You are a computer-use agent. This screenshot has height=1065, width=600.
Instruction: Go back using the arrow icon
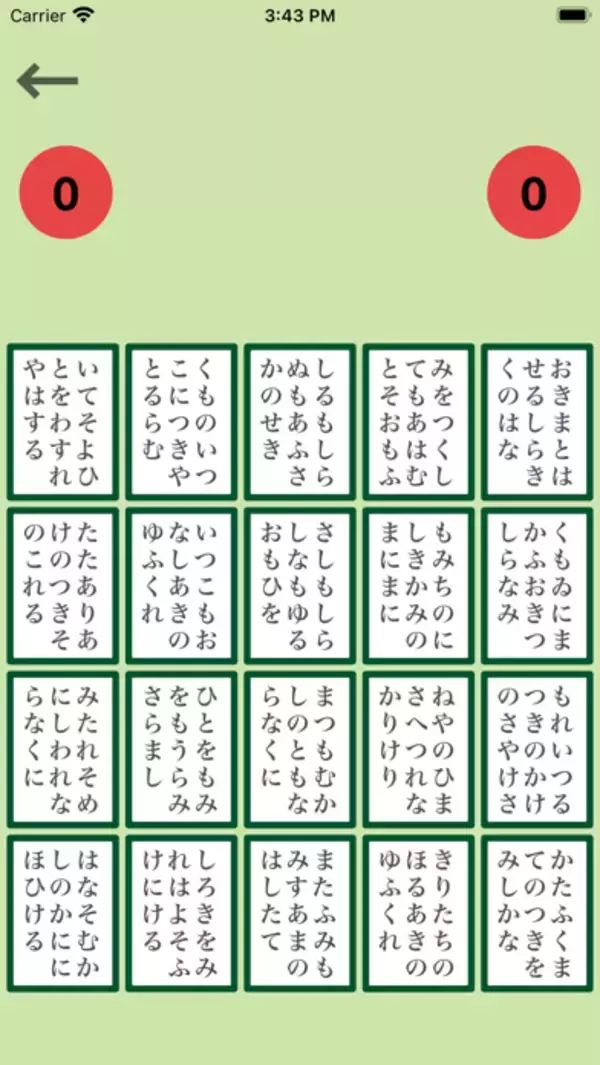point(47,81)
